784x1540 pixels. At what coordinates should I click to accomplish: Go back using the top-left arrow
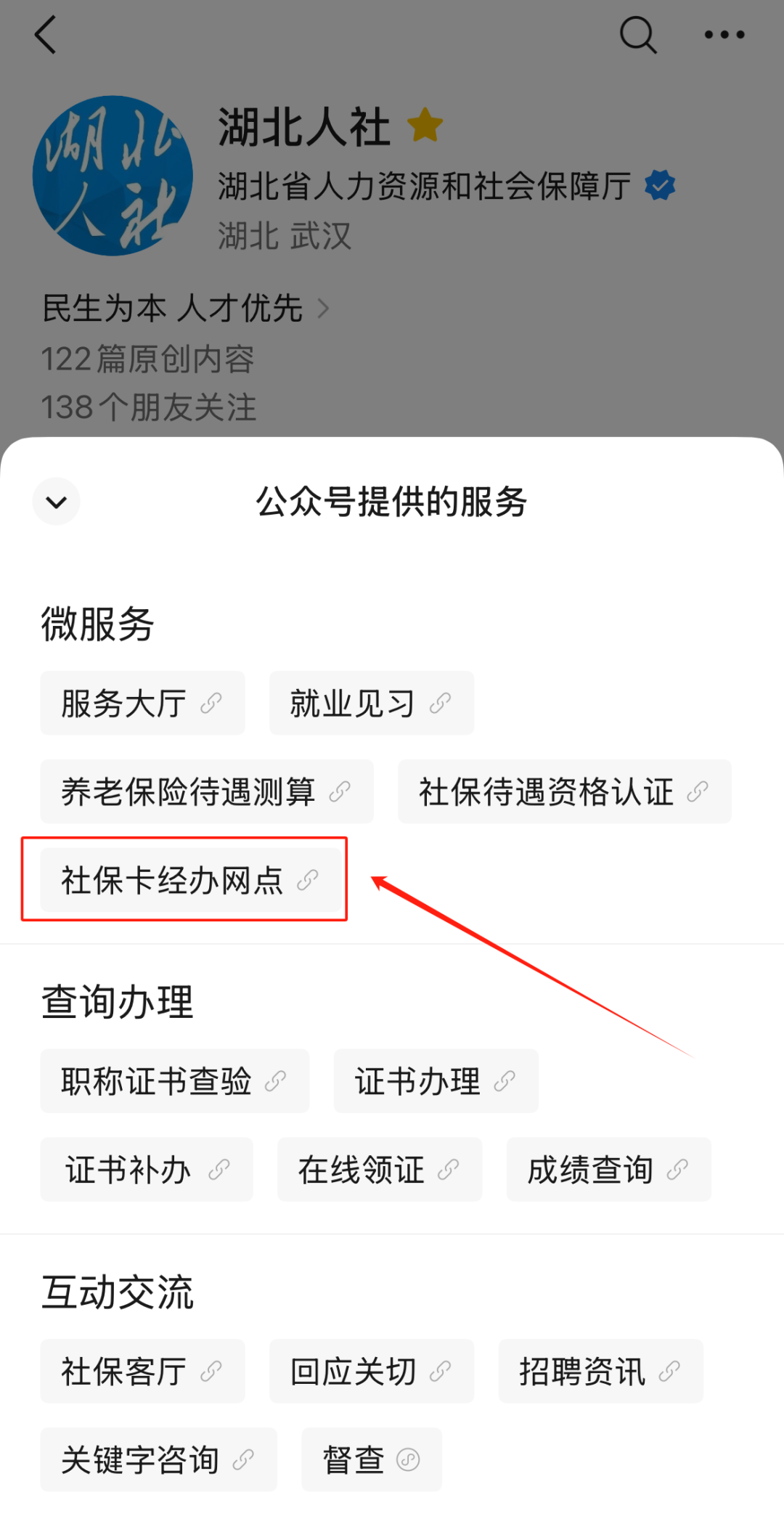pos(46,35)
